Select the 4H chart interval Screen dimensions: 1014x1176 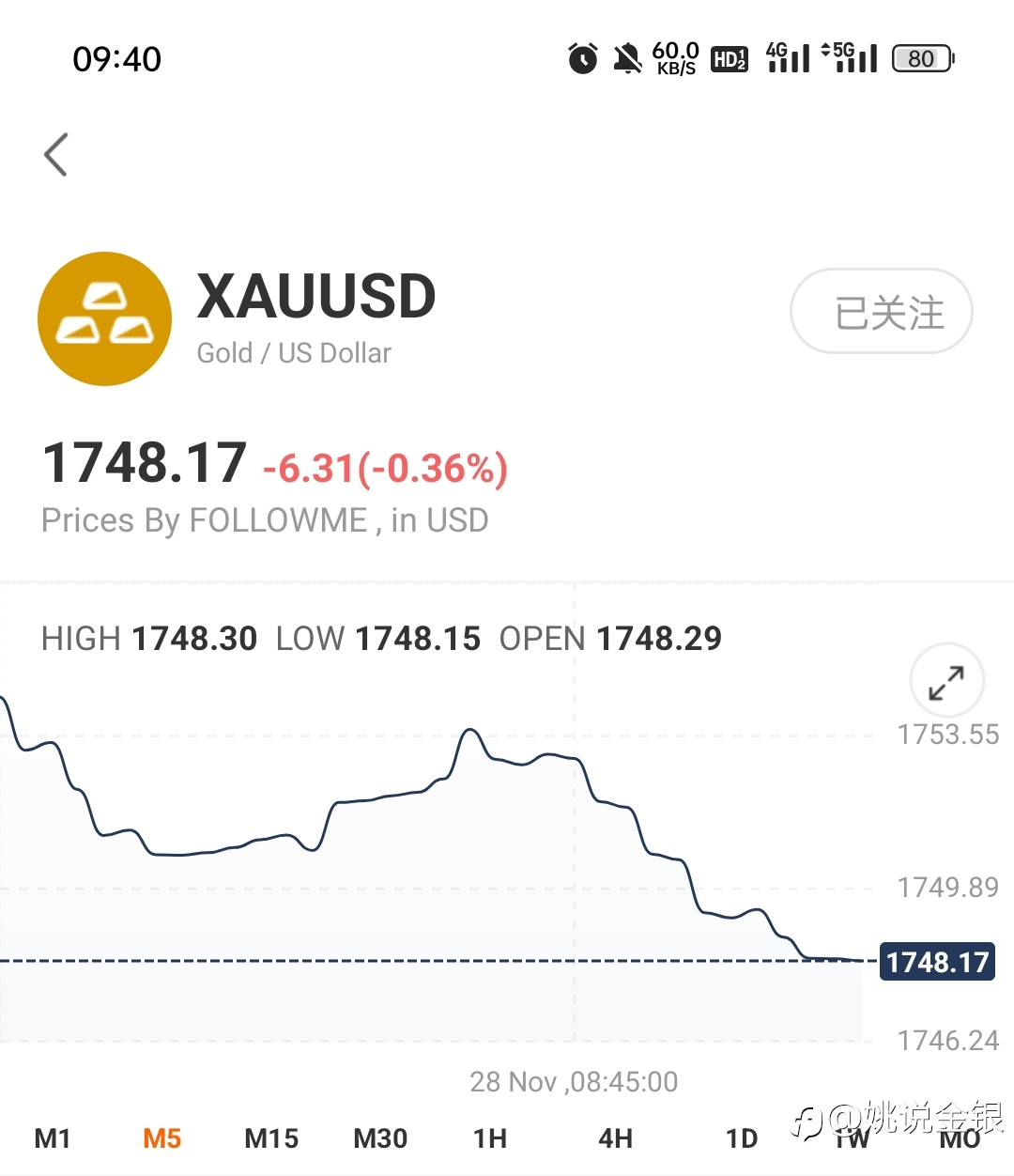(616, 1138)
